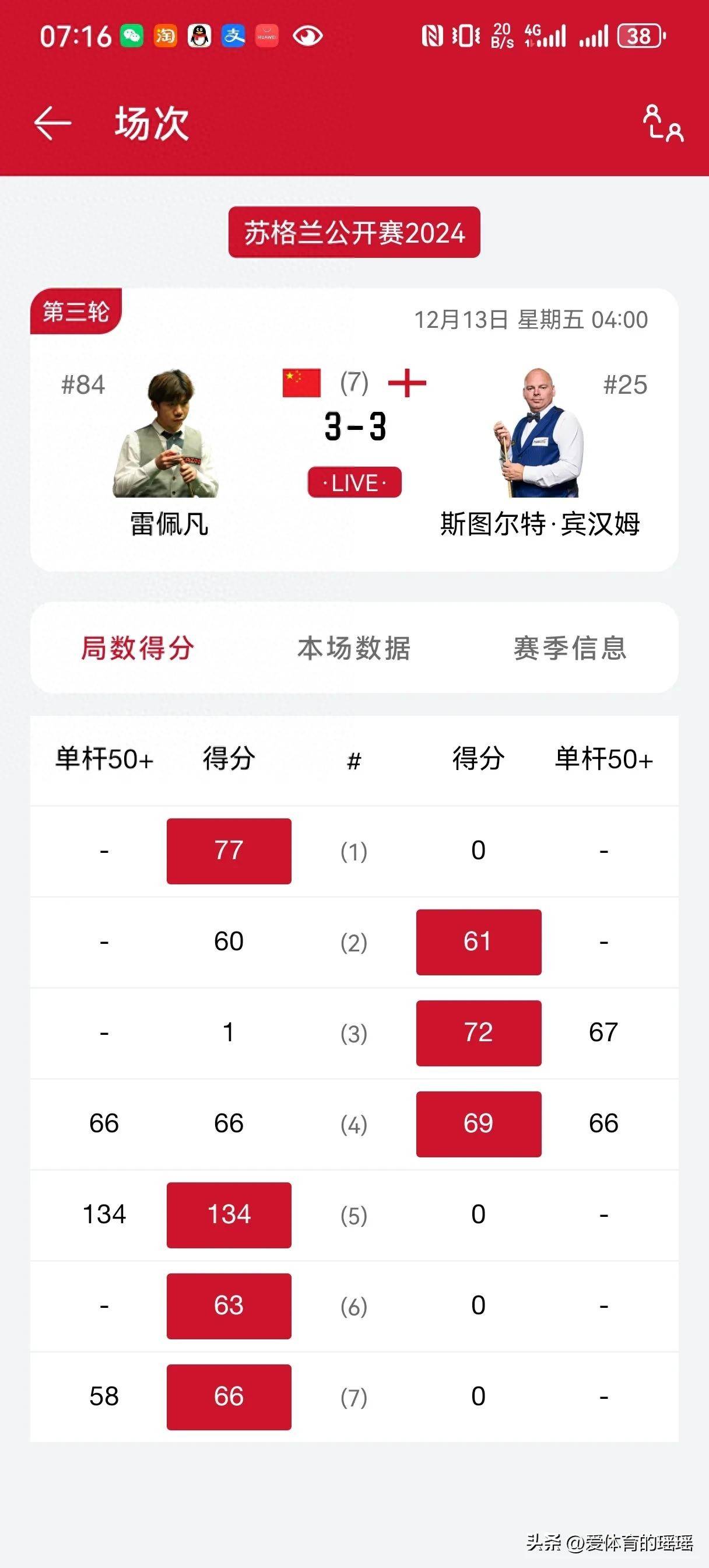Image resolution: width=709 pixels, height=1568 pixels.
Task: Select the 局数得分 tab
Action: point(138,647)
